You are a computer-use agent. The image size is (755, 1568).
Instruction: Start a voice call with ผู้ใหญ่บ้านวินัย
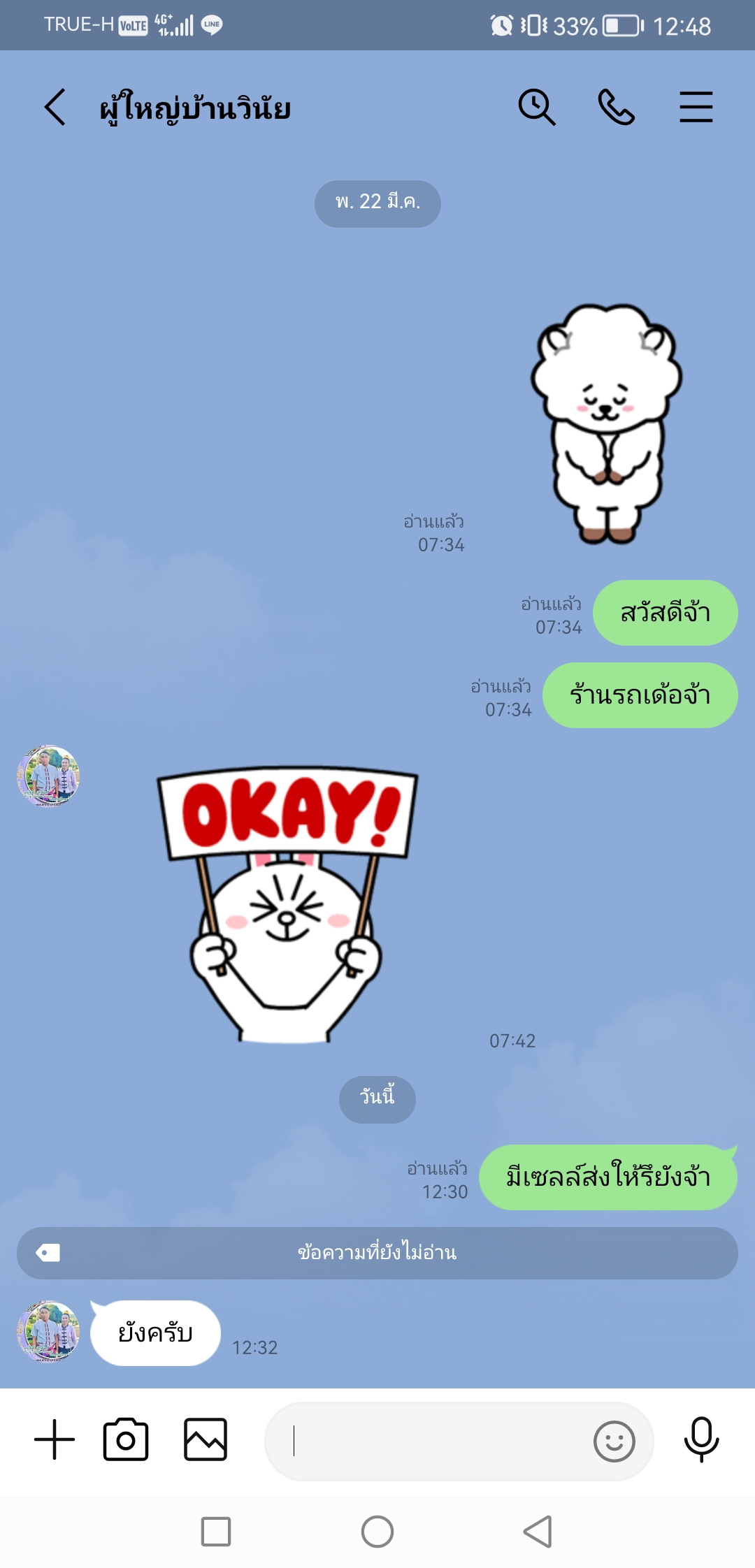point(616,108)
